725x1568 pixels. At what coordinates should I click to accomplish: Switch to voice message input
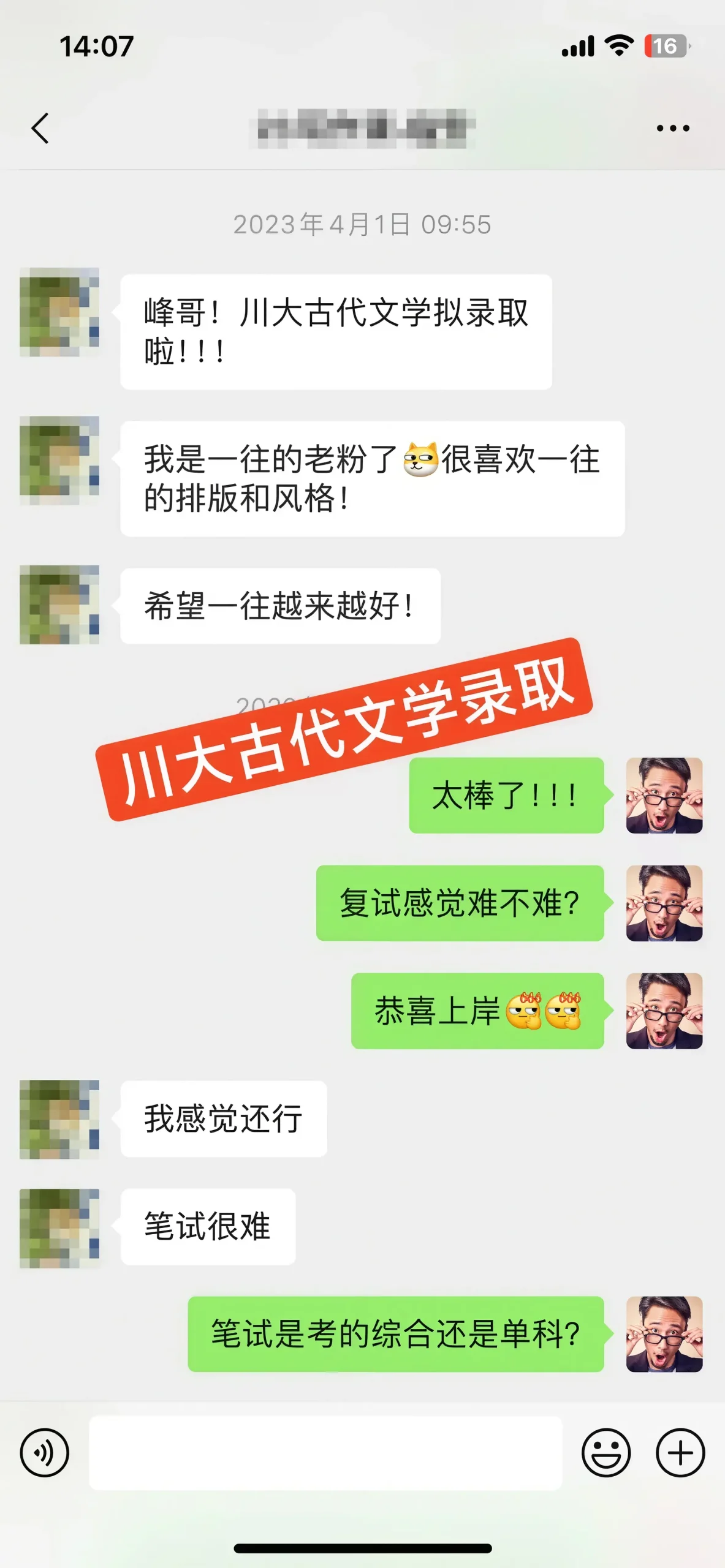[45, 1453]
